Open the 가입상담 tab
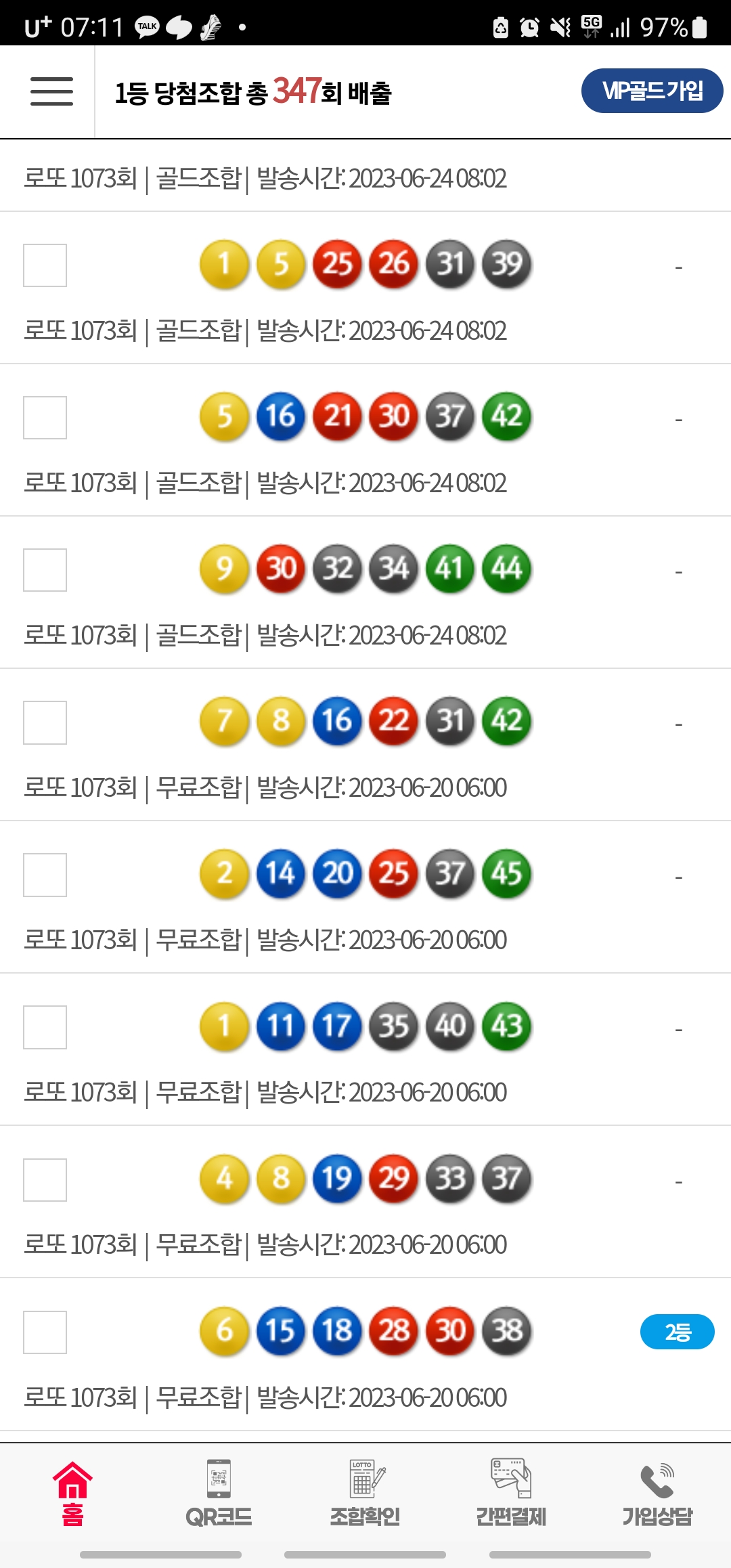The height and width of the screenshot is (1568, 731). click(657, 1494)
